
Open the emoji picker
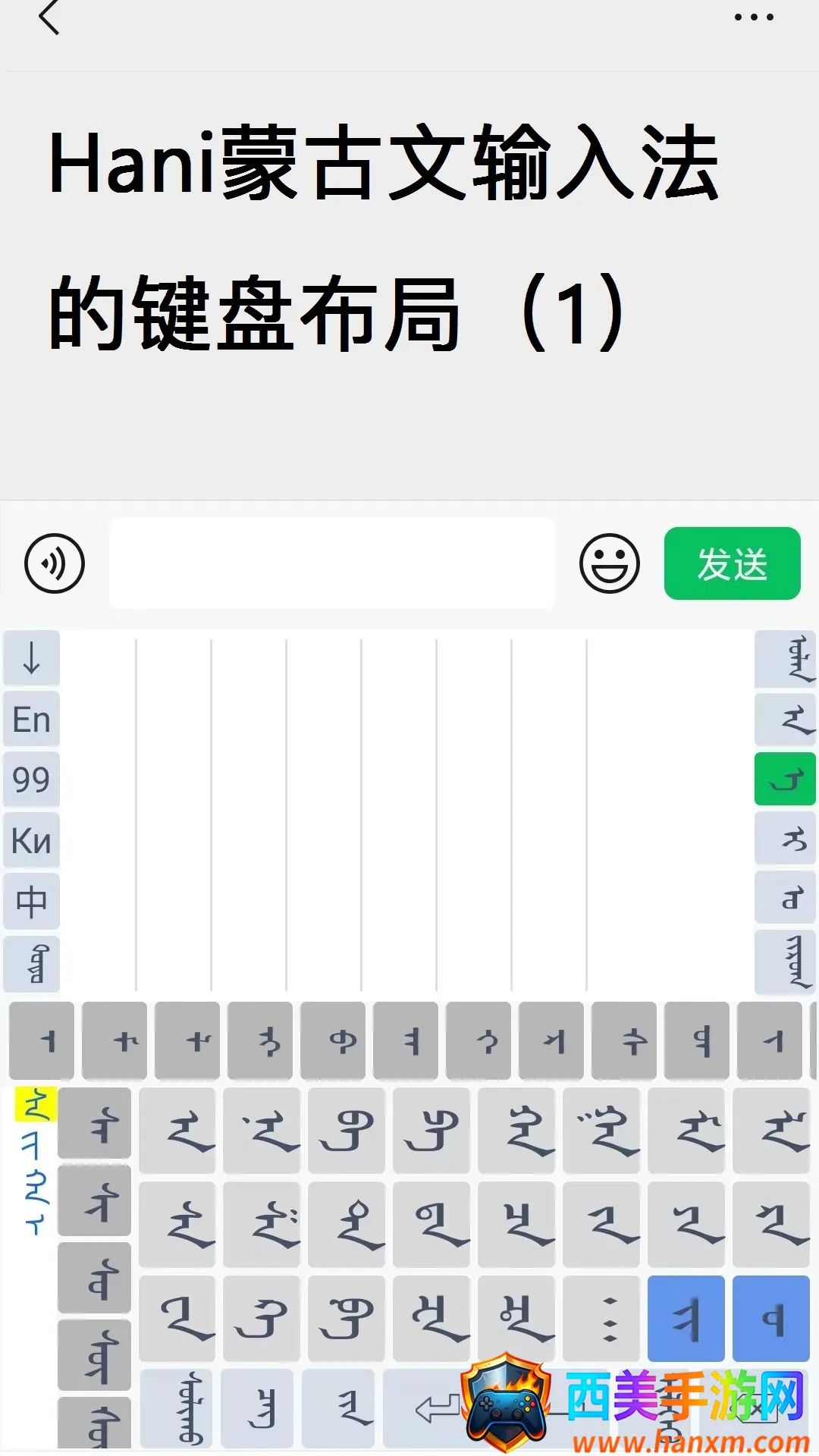point(610,563)
